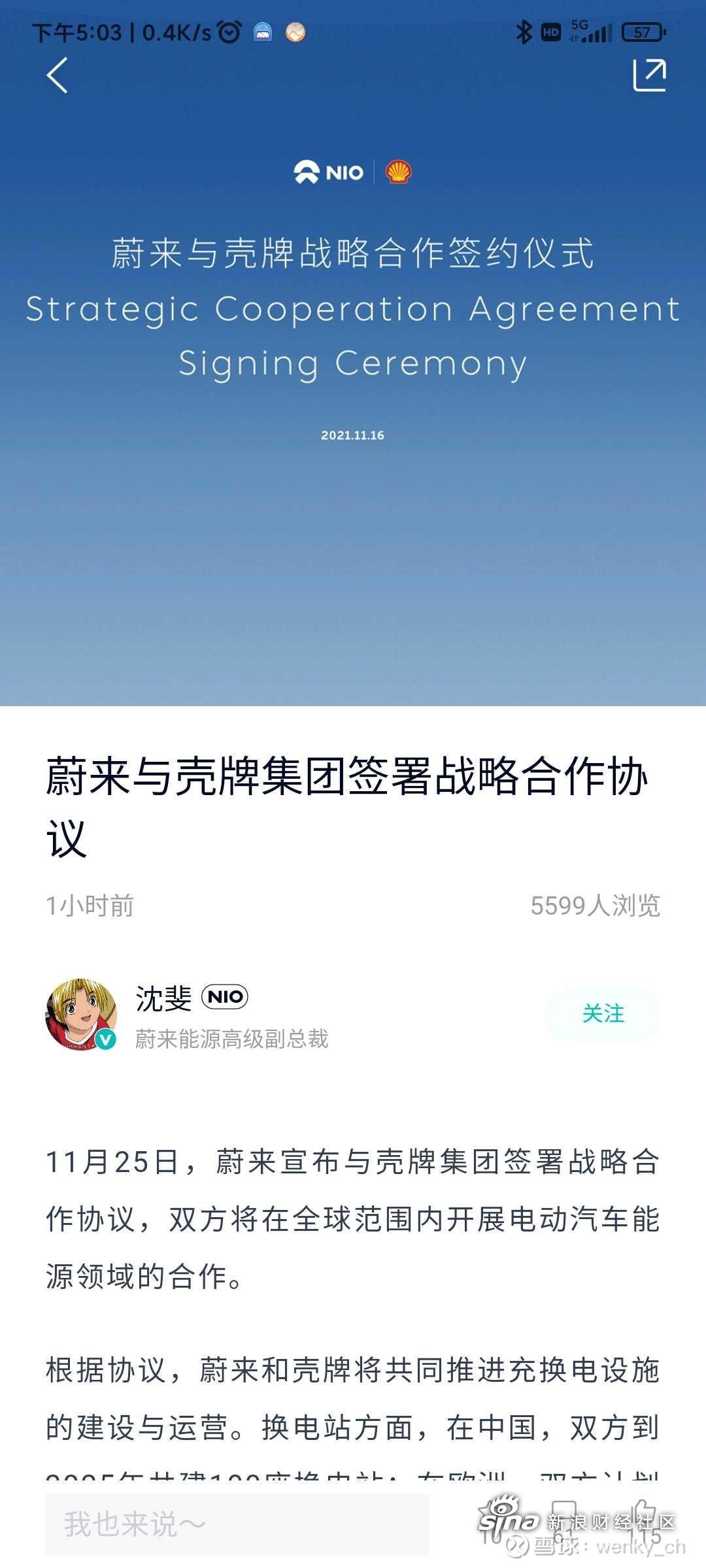This screenshot has width=706, height=1568.
Task: Share this article via the top-right icon
Action: (x=649, y=75)
